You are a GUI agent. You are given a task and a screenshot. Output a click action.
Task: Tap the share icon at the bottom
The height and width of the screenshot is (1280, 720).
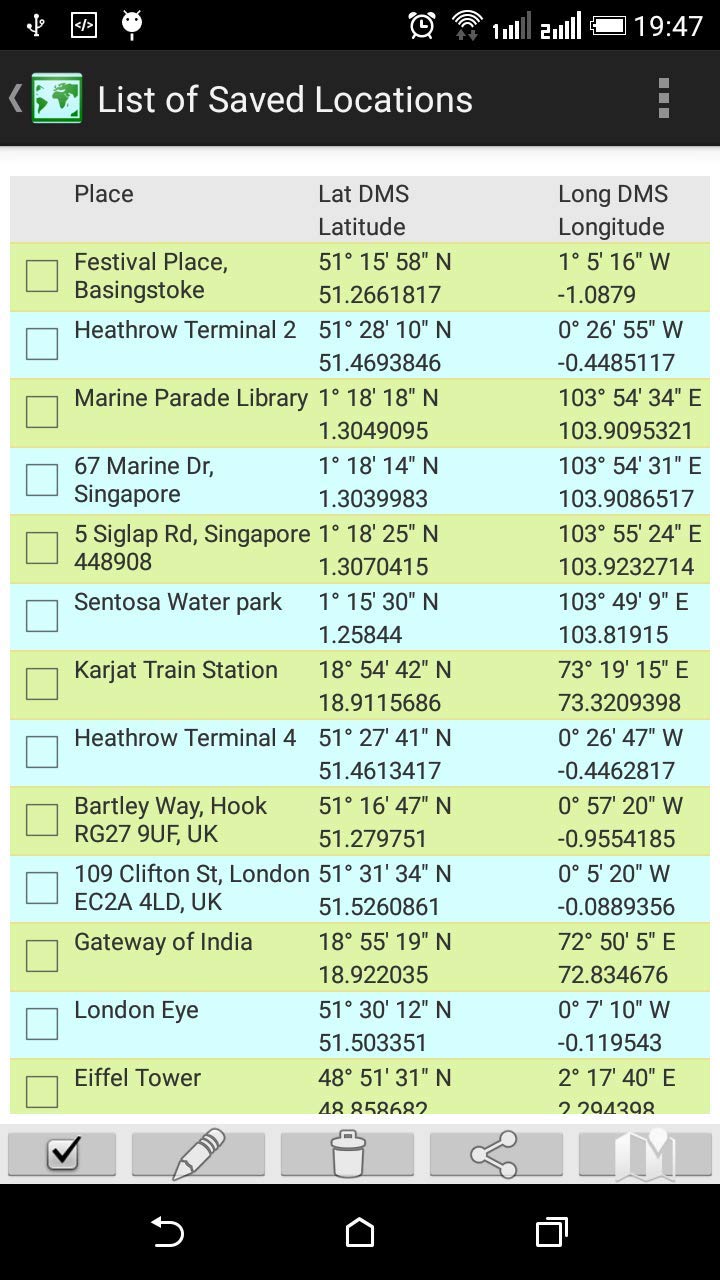click(496, 1154)
